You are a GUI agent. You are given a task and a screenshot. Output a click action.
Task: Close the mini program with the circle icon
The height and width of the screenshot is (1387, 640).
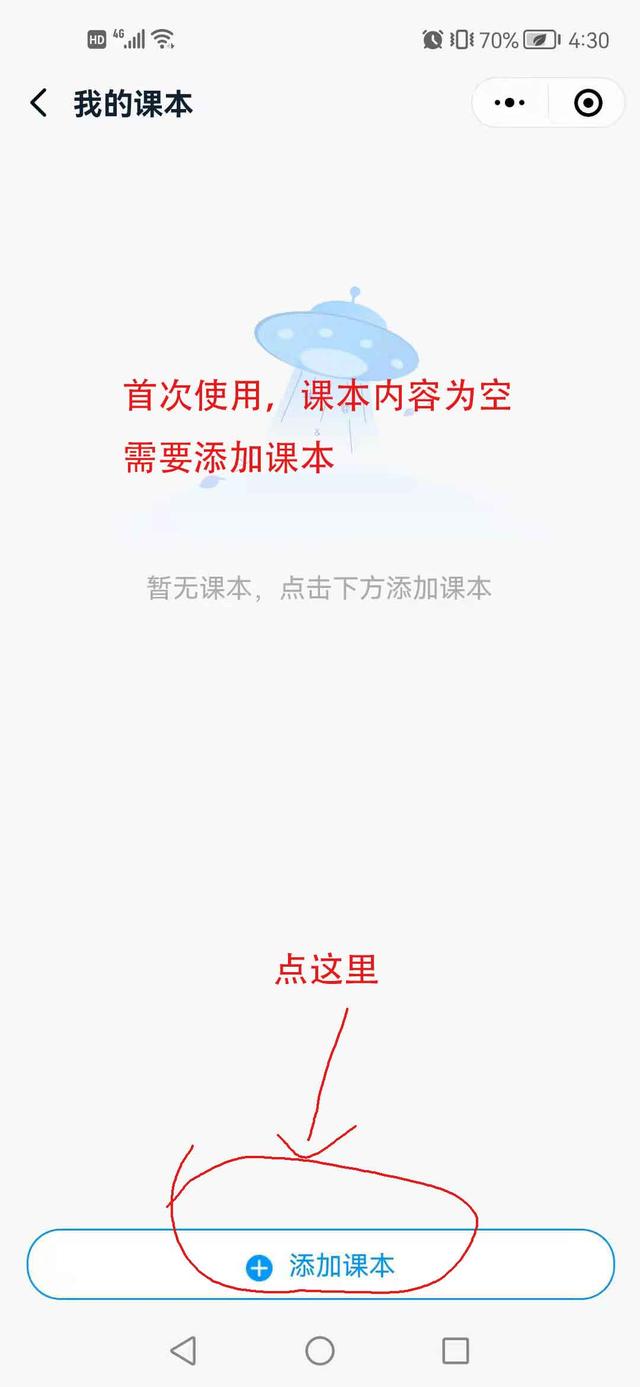click(x=588, y=103)
